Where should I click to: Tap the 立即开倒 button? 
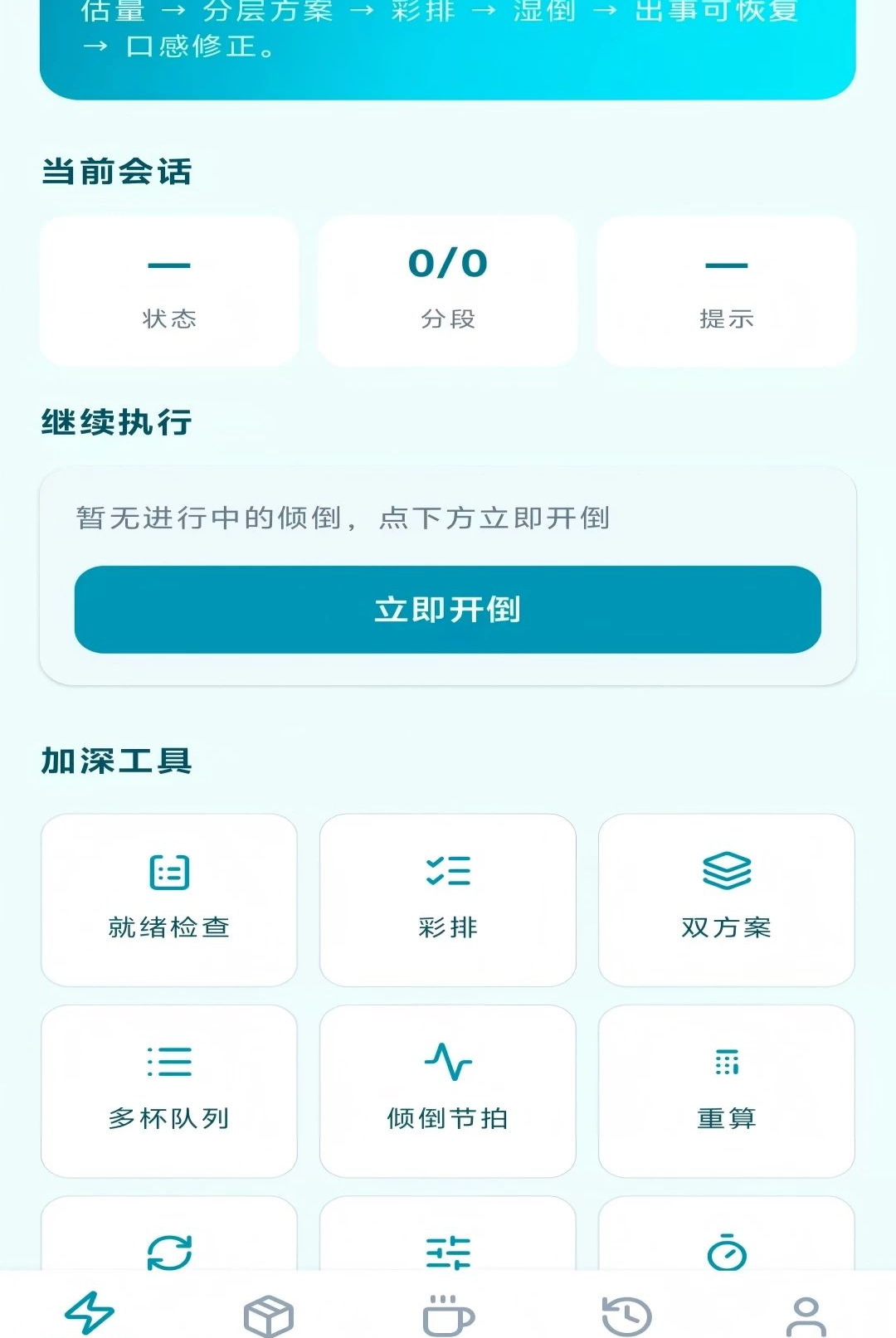448,610
